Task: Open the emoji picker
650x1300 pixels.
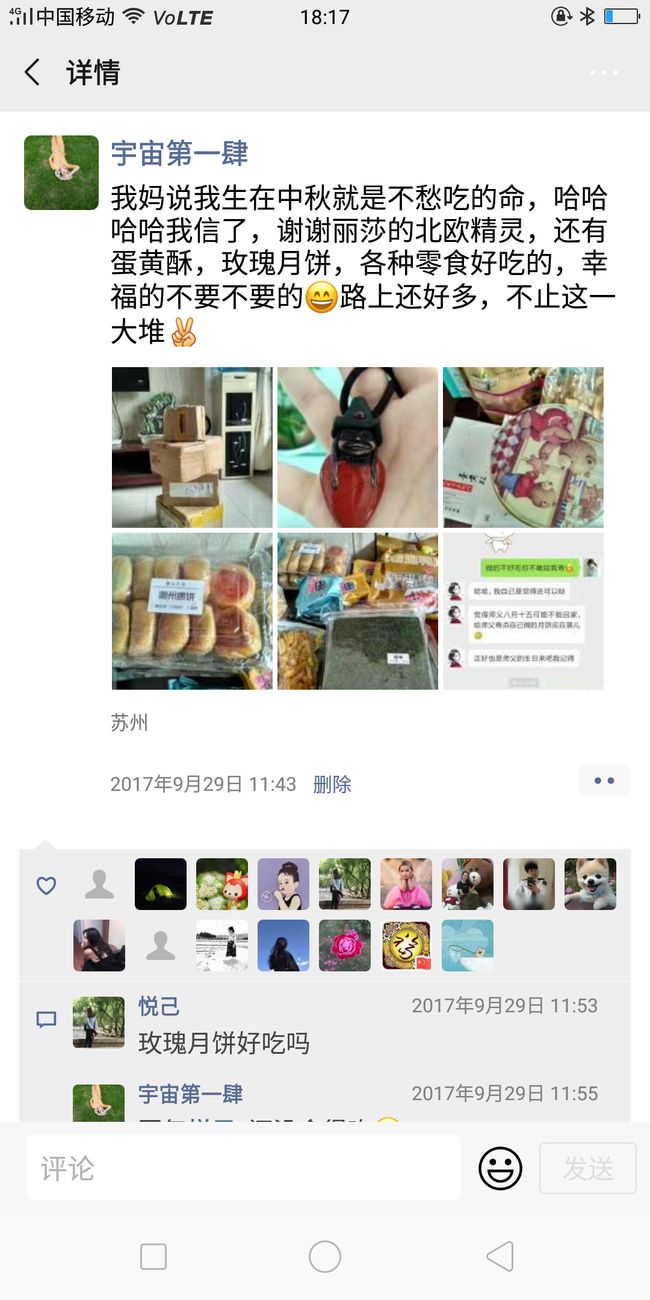Action: [x=500, y=1167]
